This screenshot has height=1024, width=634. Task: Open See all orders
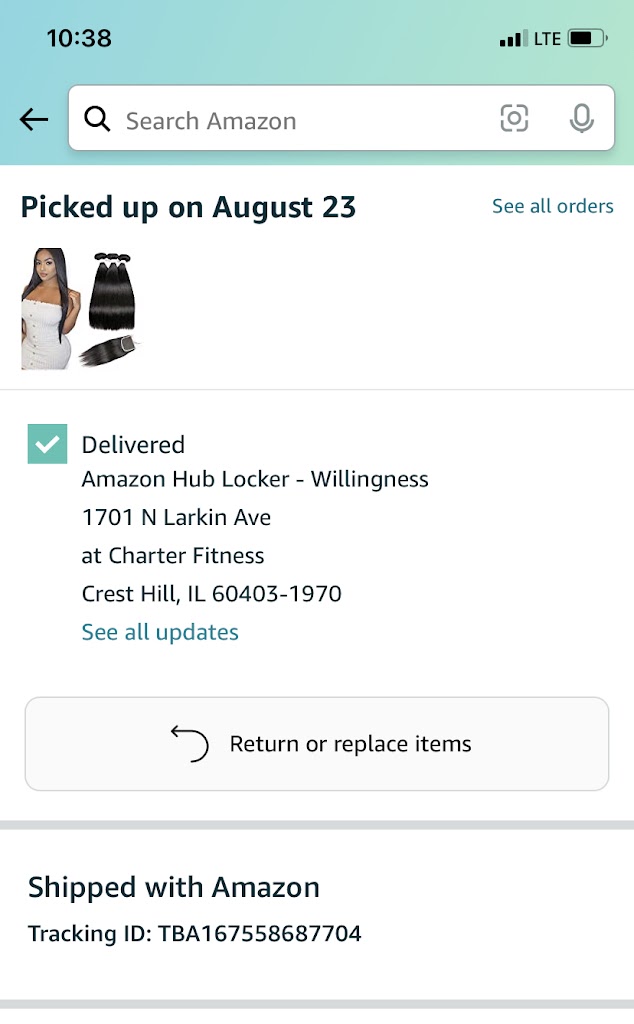tap(552, 206)
